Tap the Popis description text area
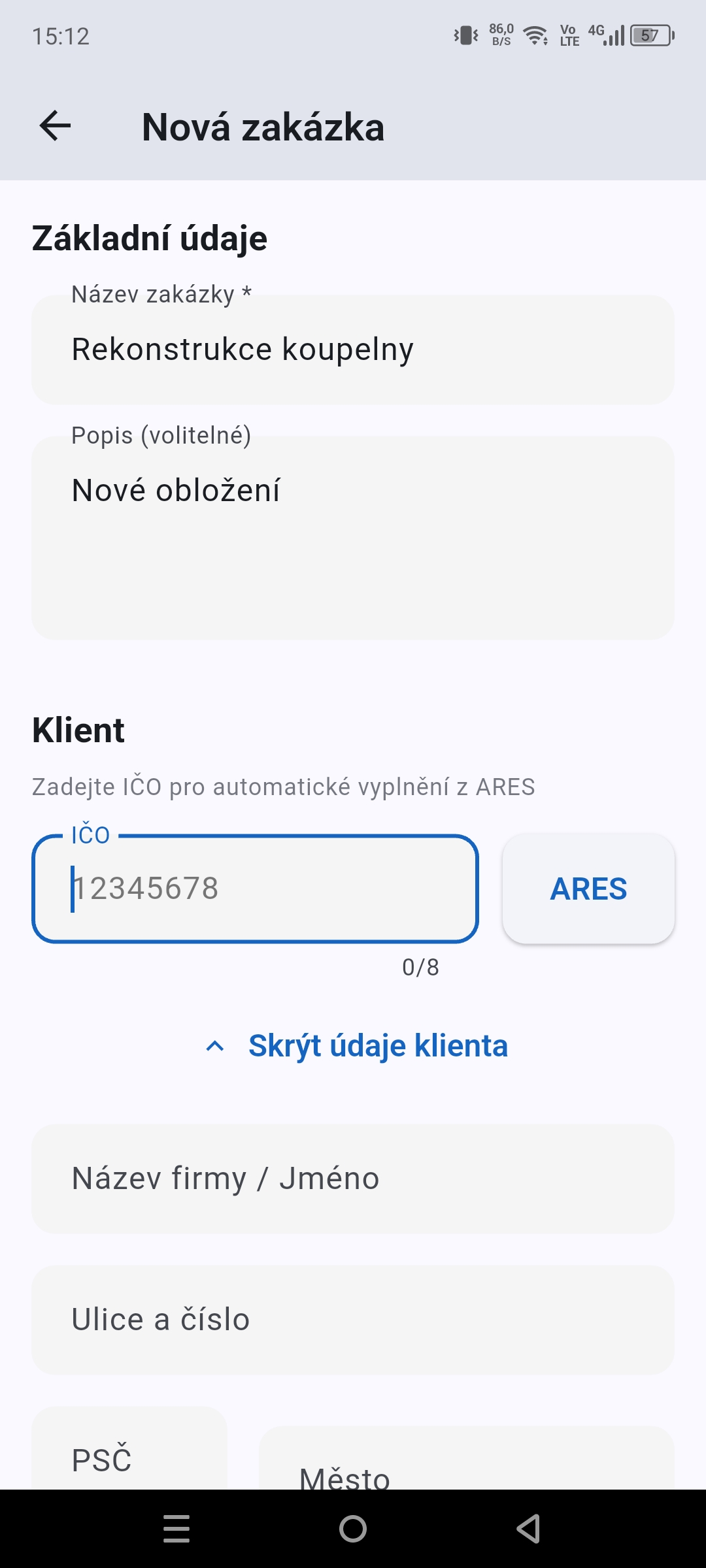This screenshot has height=1568, width=706. coord(353,537)
